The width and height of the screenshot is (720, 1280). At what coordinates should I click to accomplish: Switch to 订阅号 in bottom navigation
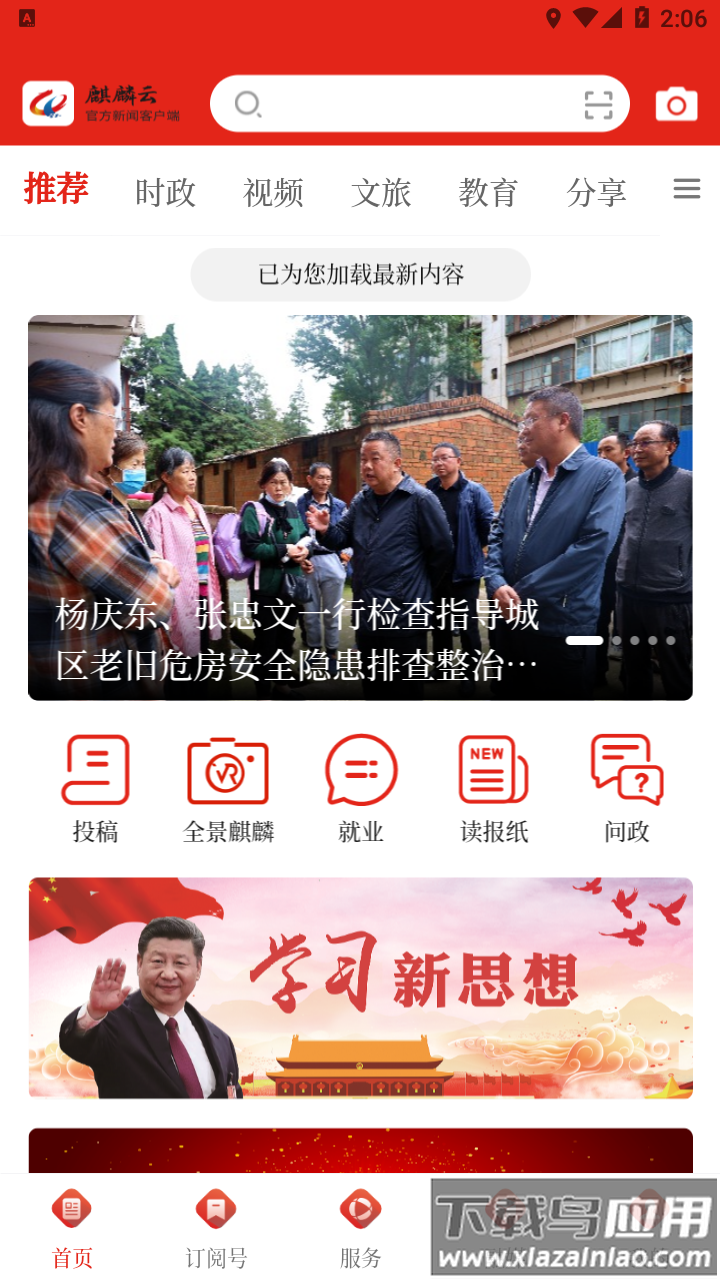(216, 1228)
